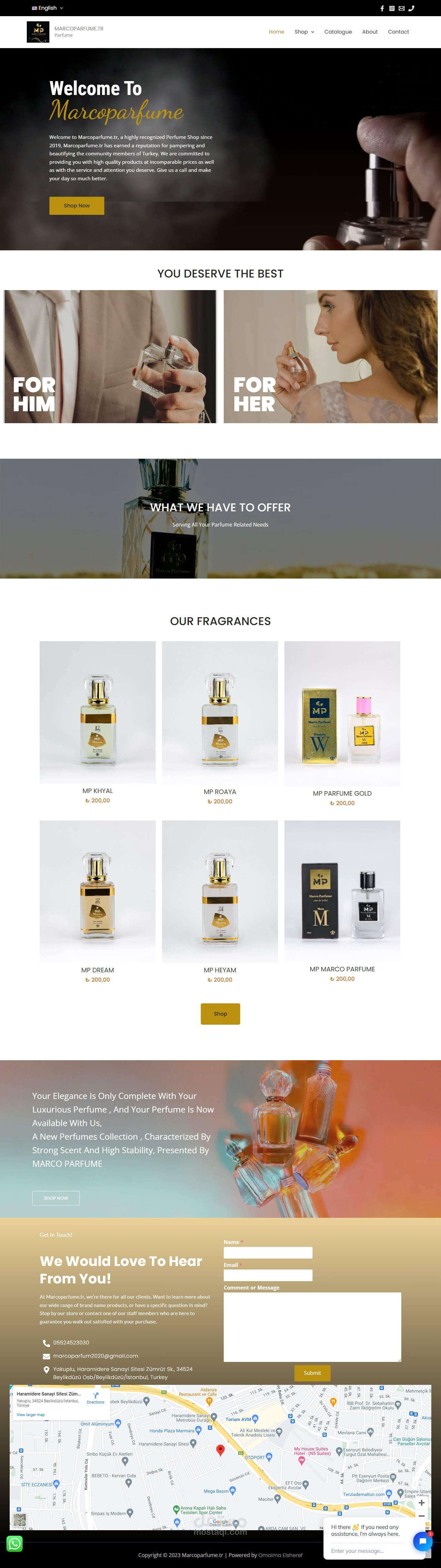441x1568 pixels.
Task: Open the For Him category tile
Action: click(x=110, y=357)
